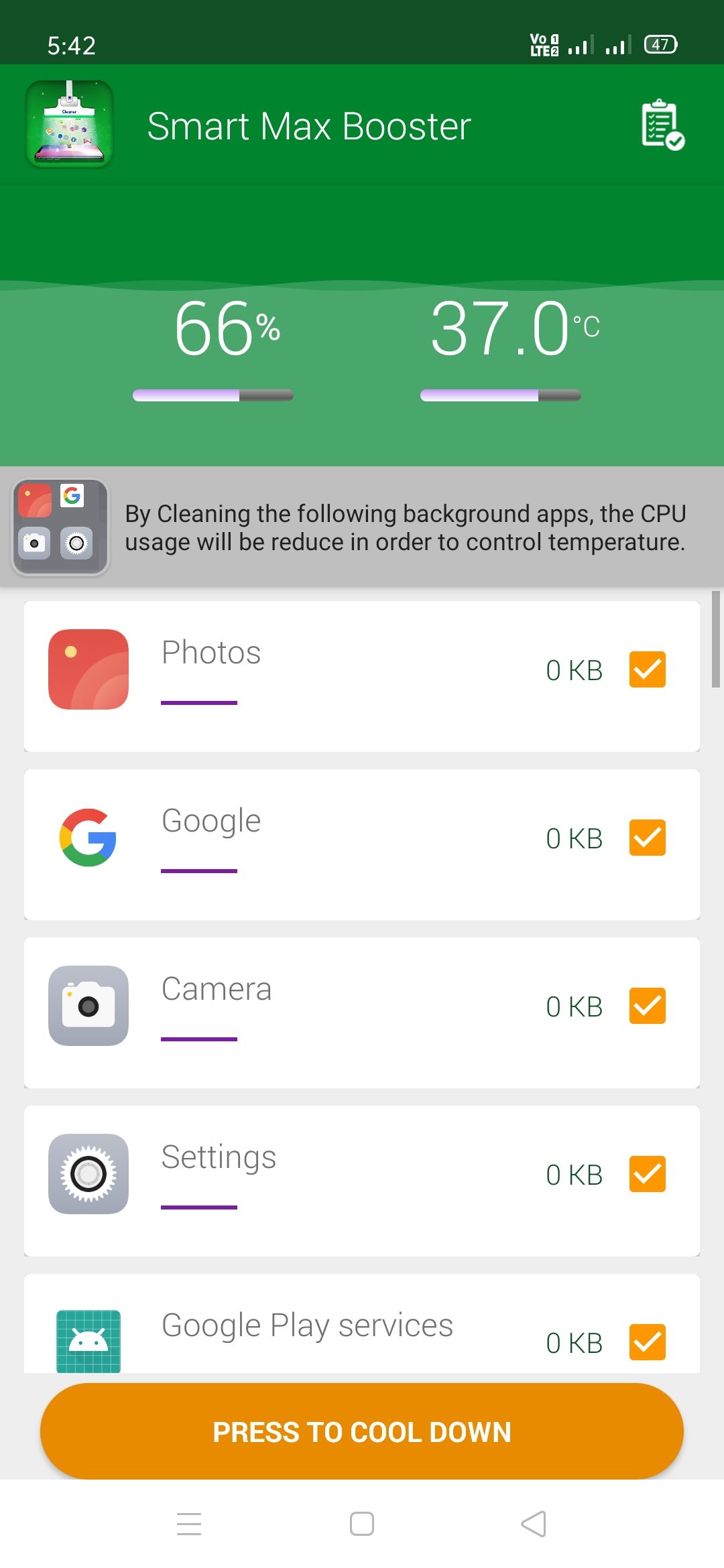The height and width of the screenshot is (1568, 724).
Task: Deselect the Camera checkbox
Action: (648, 1006)
